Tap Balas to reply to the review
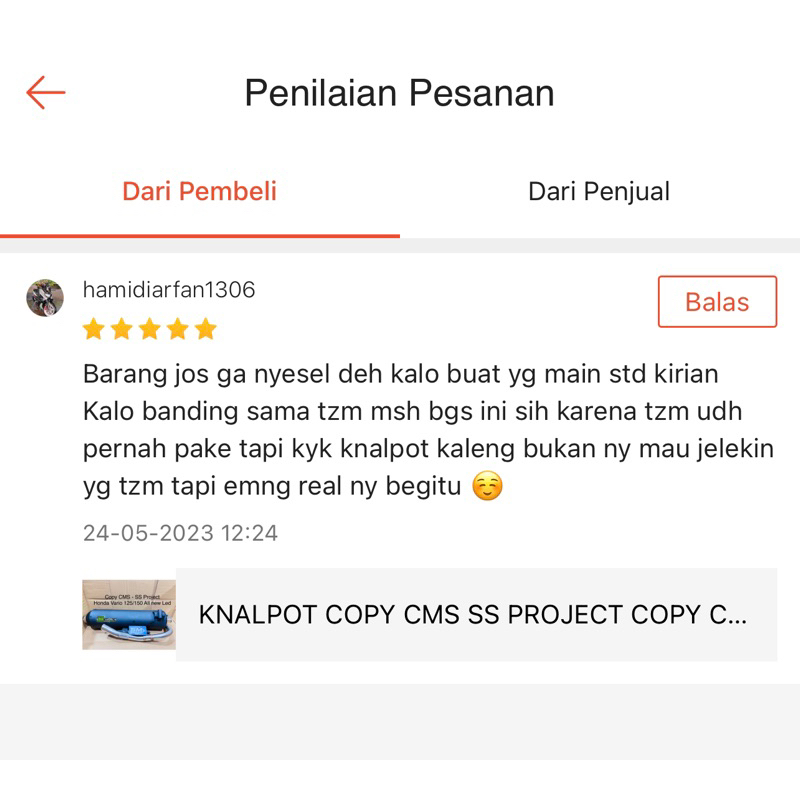This screenshot has height=800, width=800. (717, 302)
